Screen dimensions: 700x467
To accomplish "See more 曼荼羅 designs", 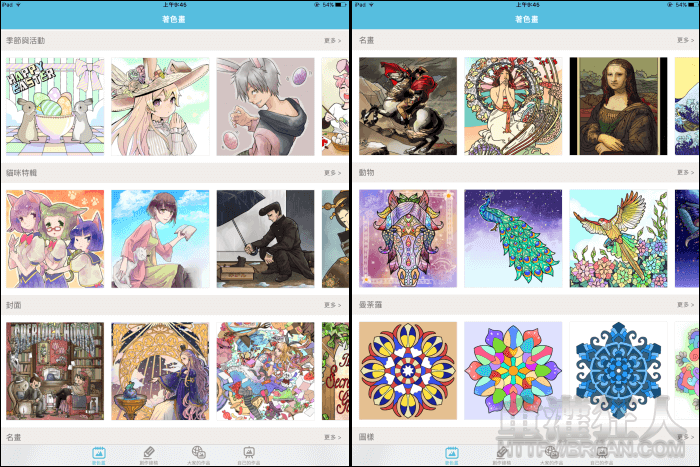I will (x=683, y=305).
